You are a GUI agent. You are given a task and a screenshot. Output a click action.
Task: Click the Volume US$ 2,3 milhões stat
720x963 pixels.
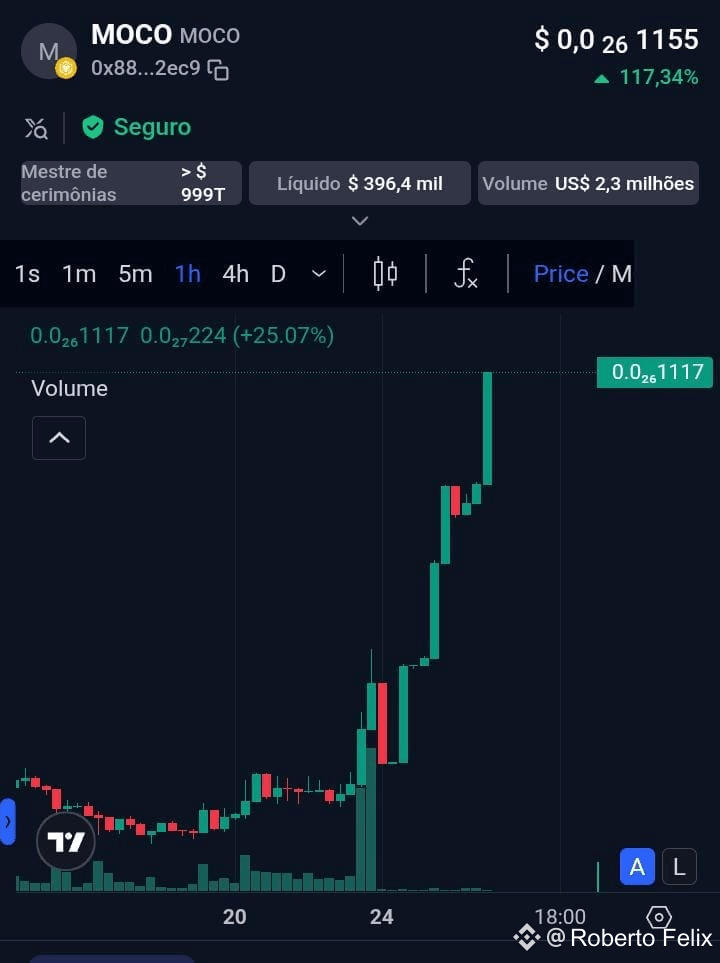588,183
